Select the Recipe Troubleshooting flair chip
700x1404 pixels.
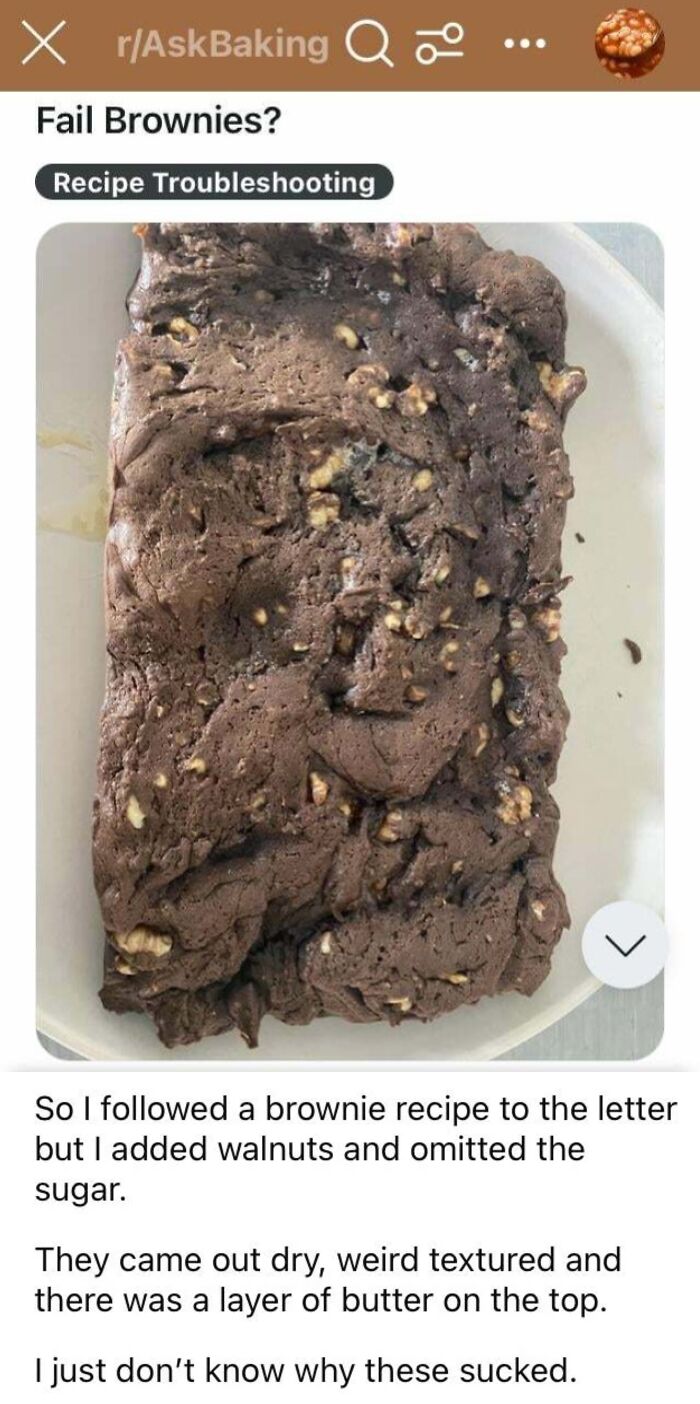click(x=214, y=183)
